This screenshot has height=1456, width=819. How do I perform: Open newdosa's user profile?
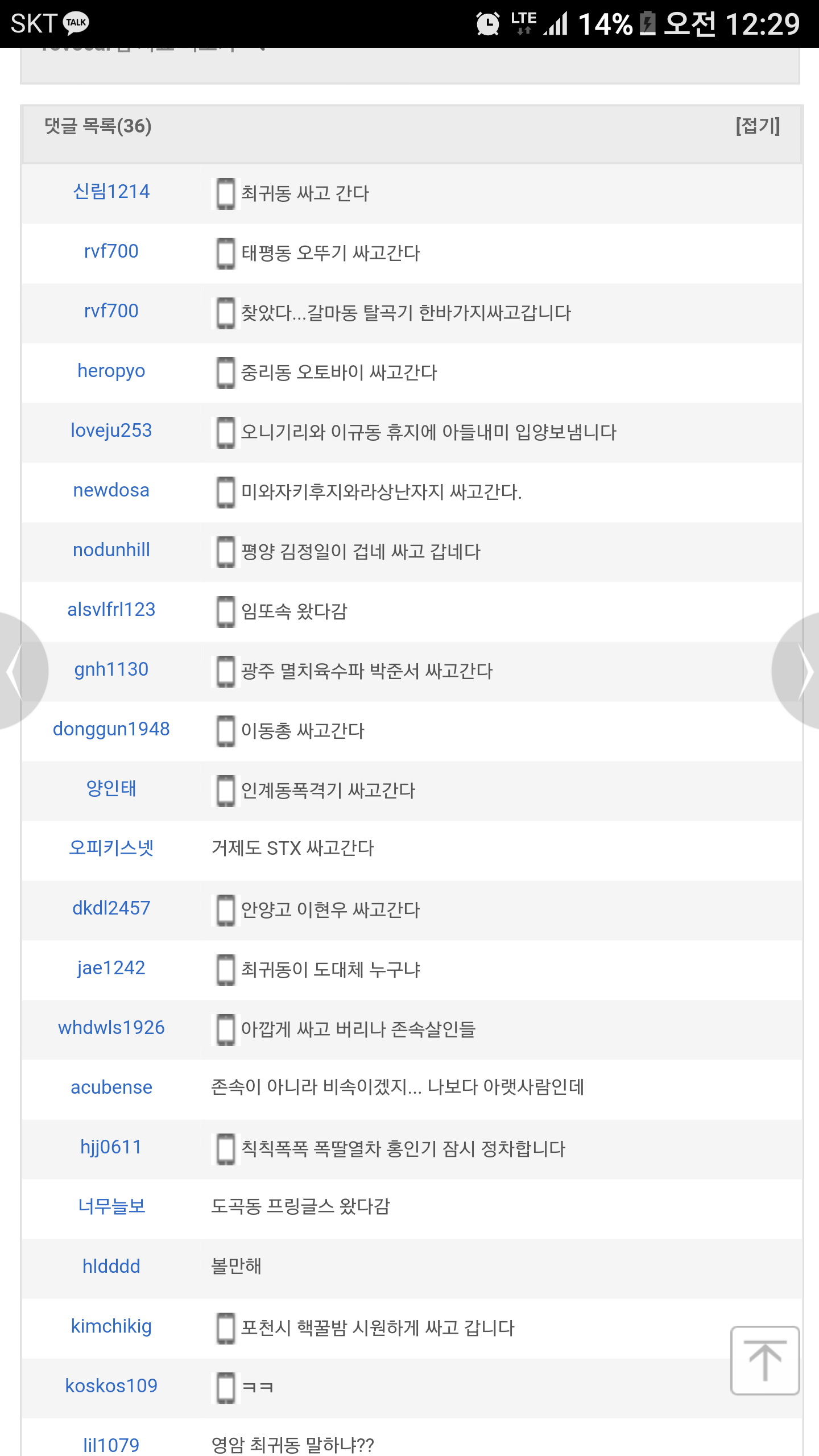click(x=111, y=490)
